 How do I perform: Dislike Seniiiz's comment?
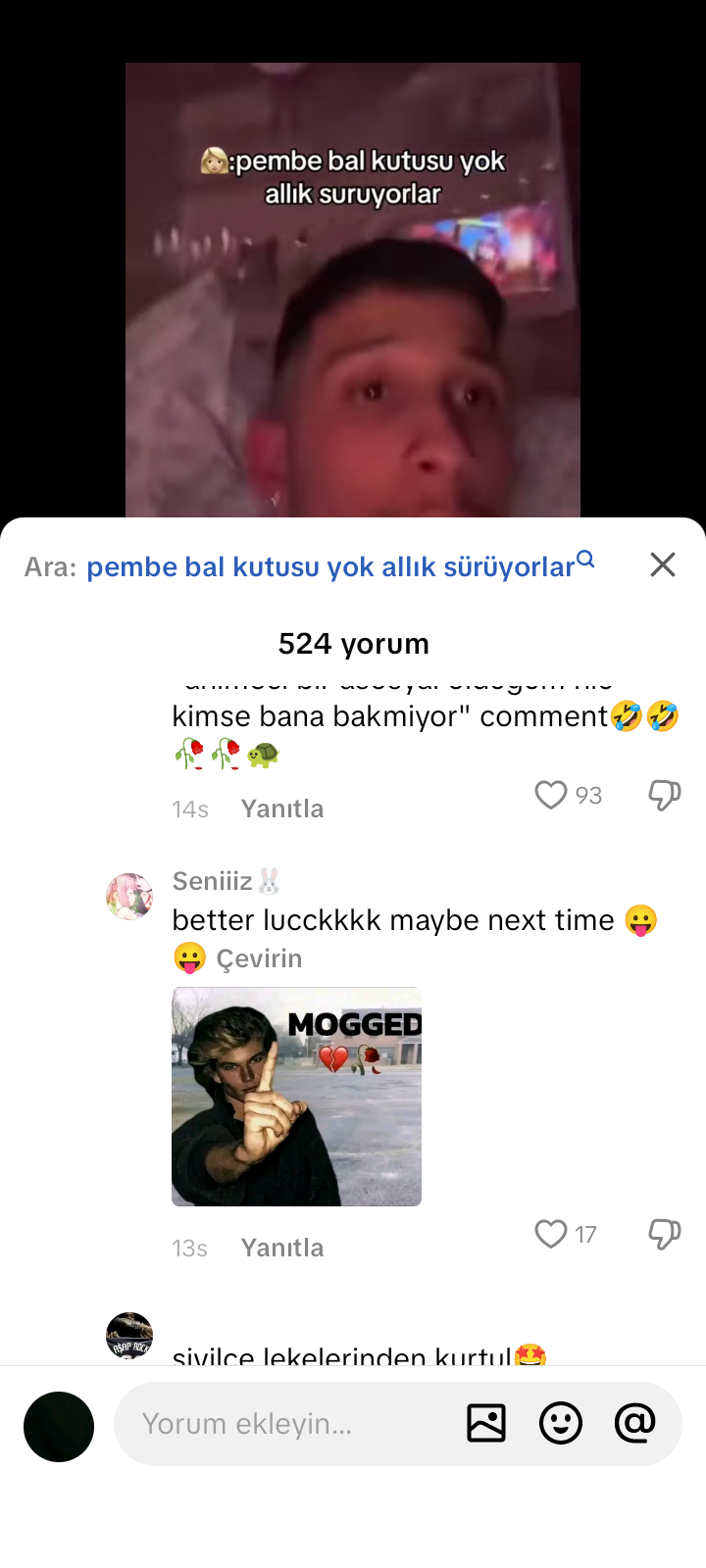tap(664, 1234)
